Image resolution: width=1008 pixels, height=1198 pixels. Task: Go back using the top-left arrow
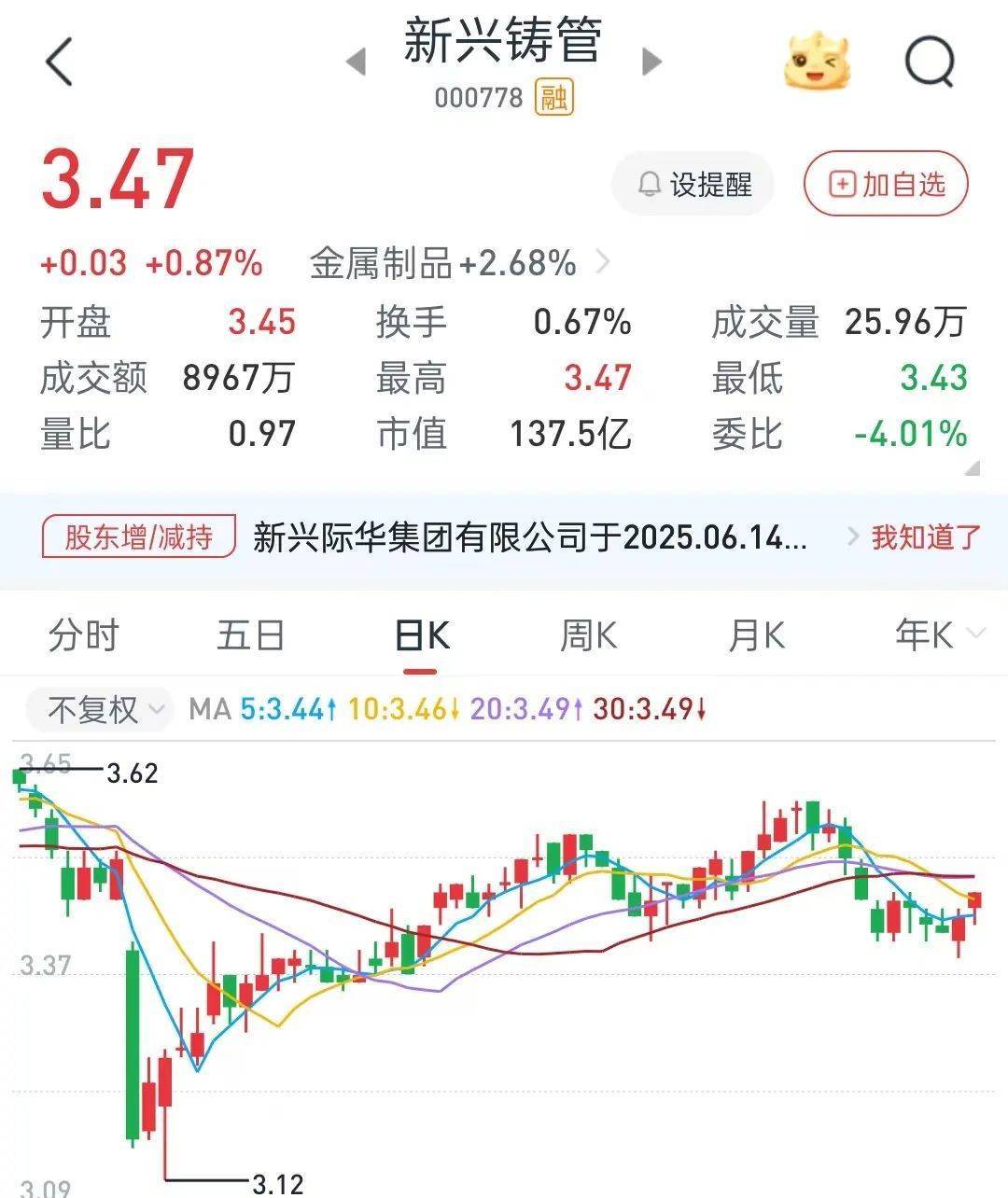click(x=59, y=63)
